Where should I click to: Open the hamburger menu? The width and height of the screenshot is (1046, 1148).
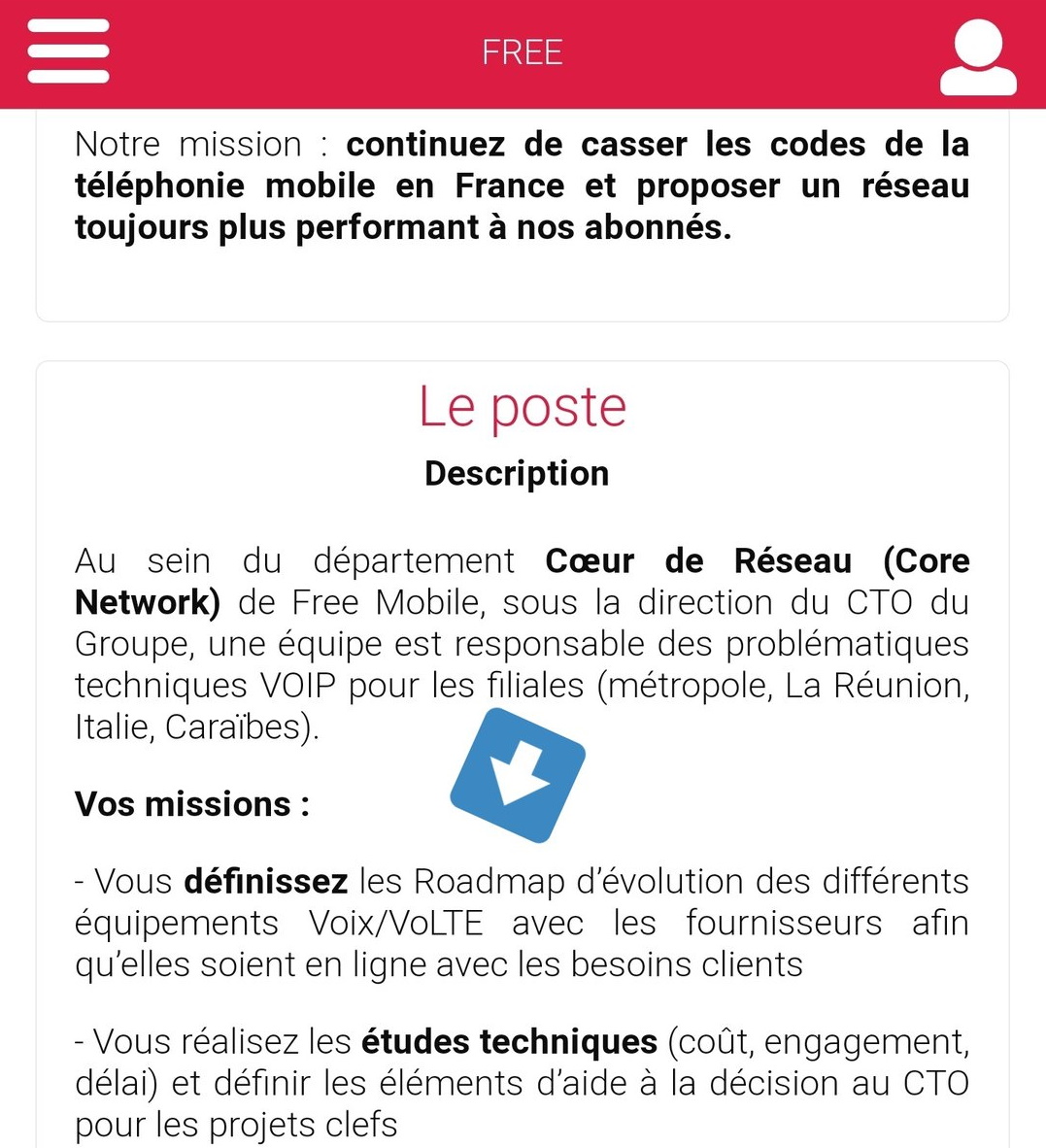pos(68,52)
